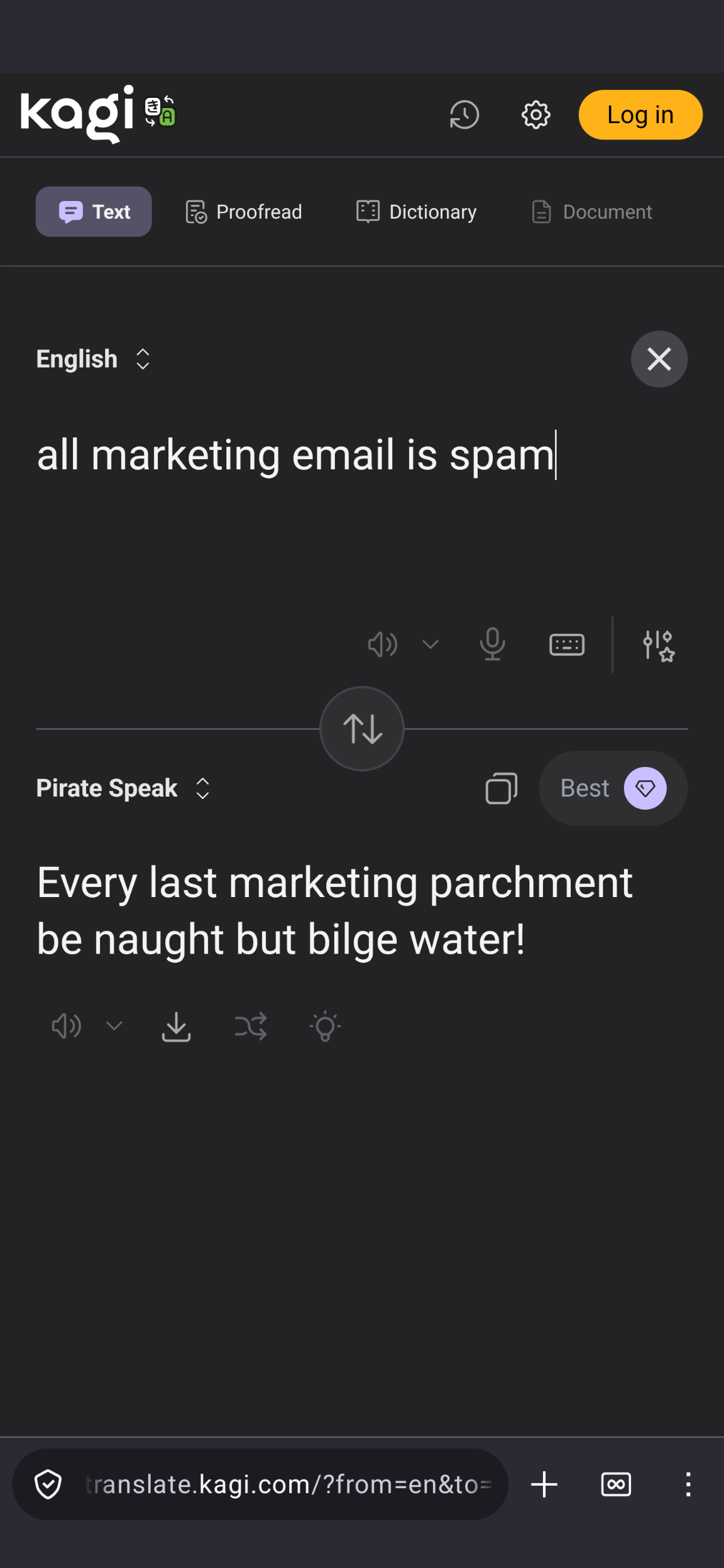Change the English source language
This screenshot has height=1568, width=724.
pos(93,359)
